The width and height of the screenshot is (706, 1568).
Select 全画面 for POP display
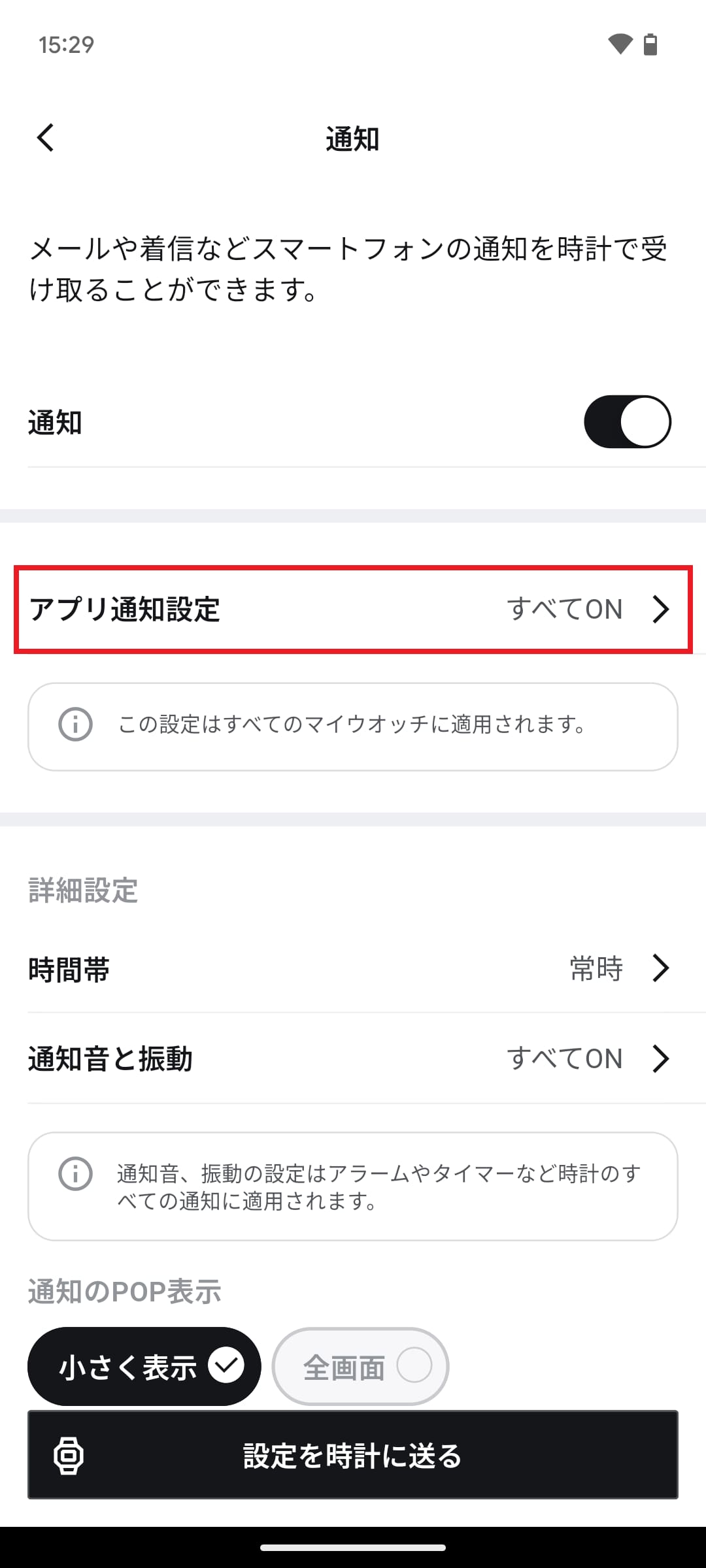(x=360, y=1367)
